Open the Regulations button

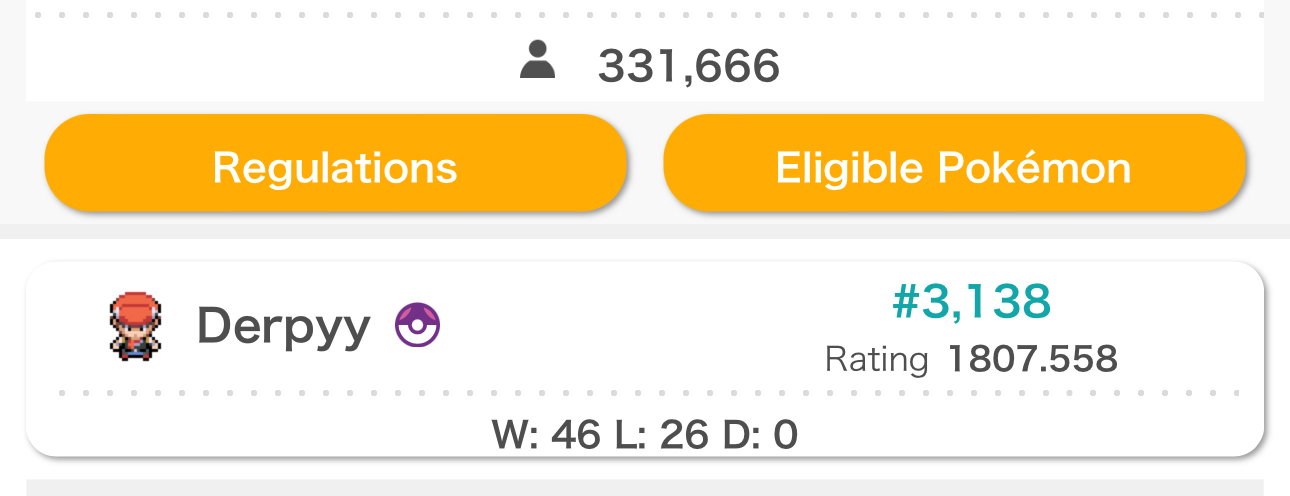[x=335, y=165]
